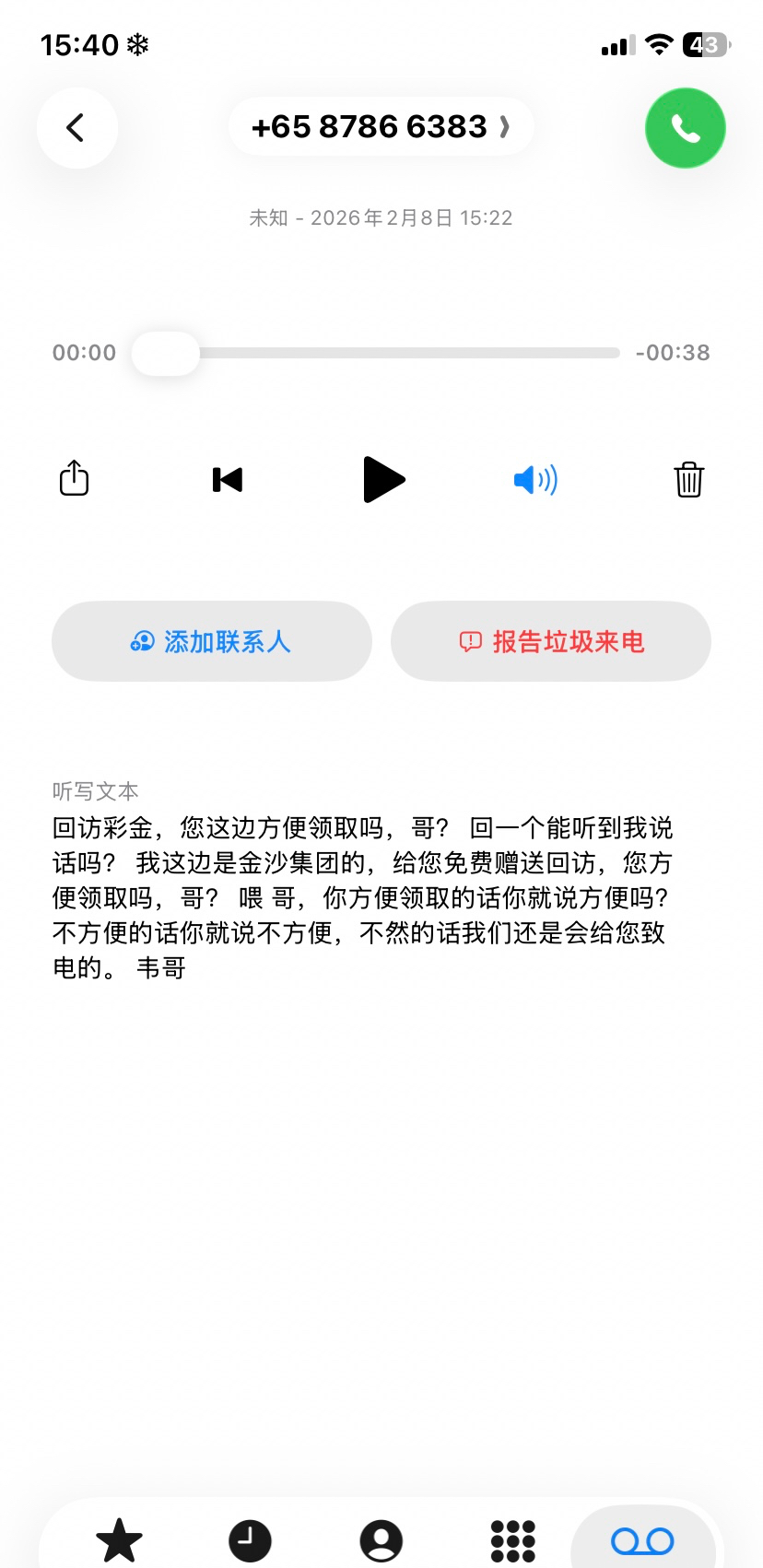Report the call via 报告垃圾来电
763x1568 pixels.
coord(551,641)
